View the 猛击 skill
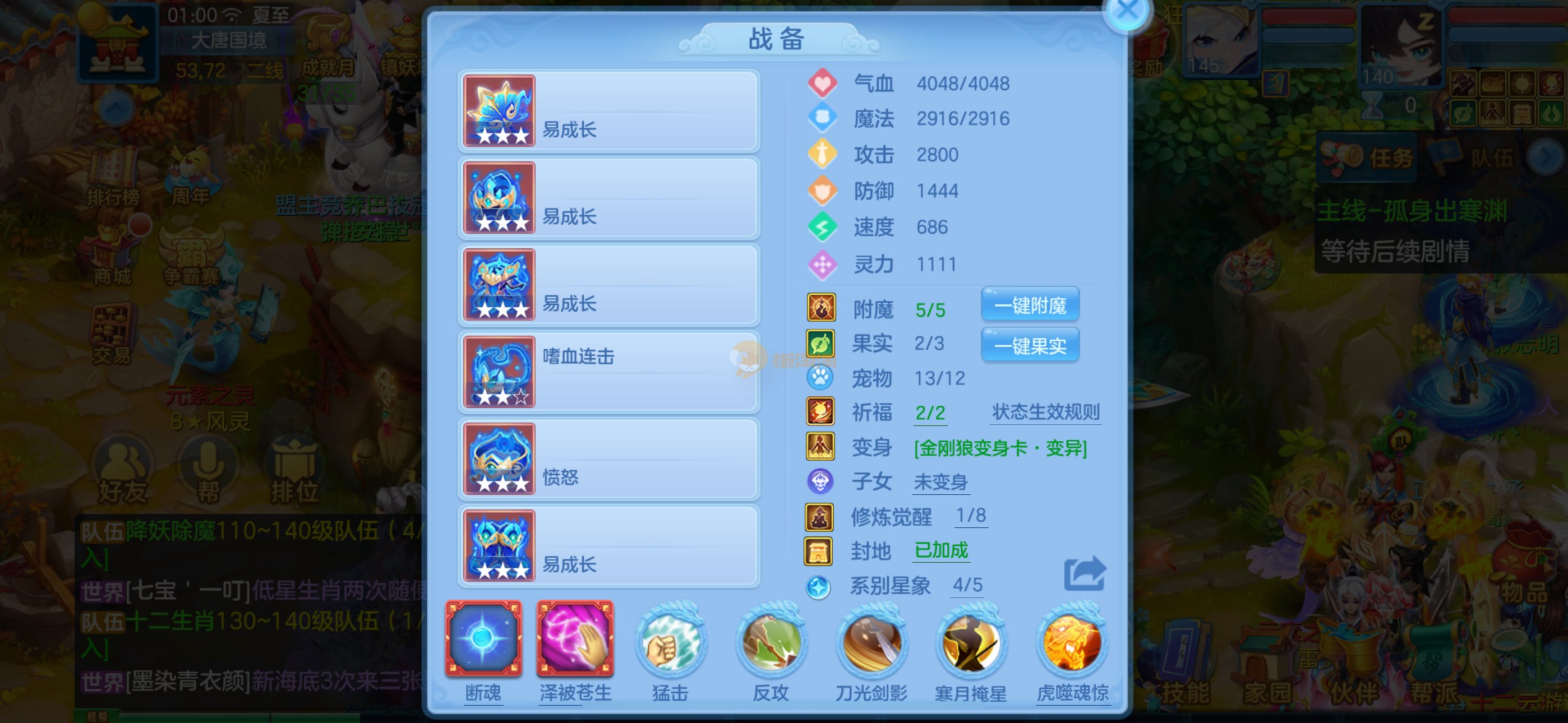Viewport: 1568px width, 723px height. [670, 642]
